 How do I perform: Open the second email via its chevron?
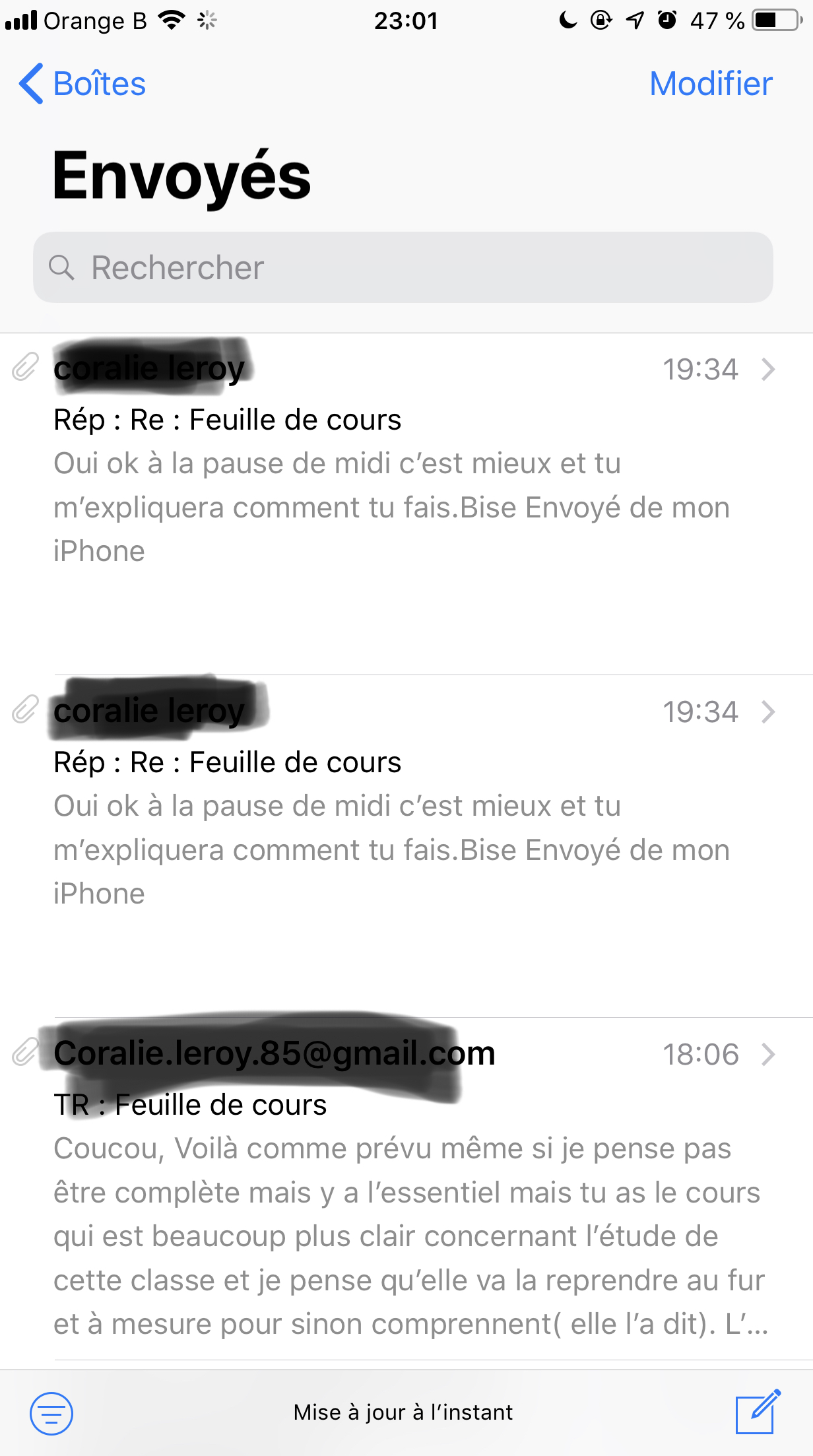pyautogui.click(x=769, y=711)
